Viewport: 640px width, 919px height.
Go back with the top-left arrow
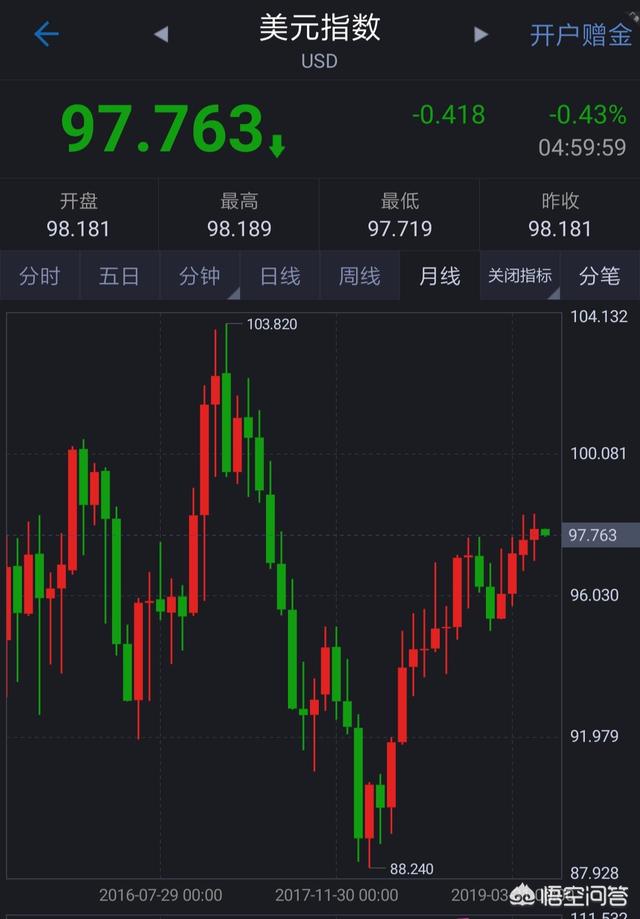46,34
